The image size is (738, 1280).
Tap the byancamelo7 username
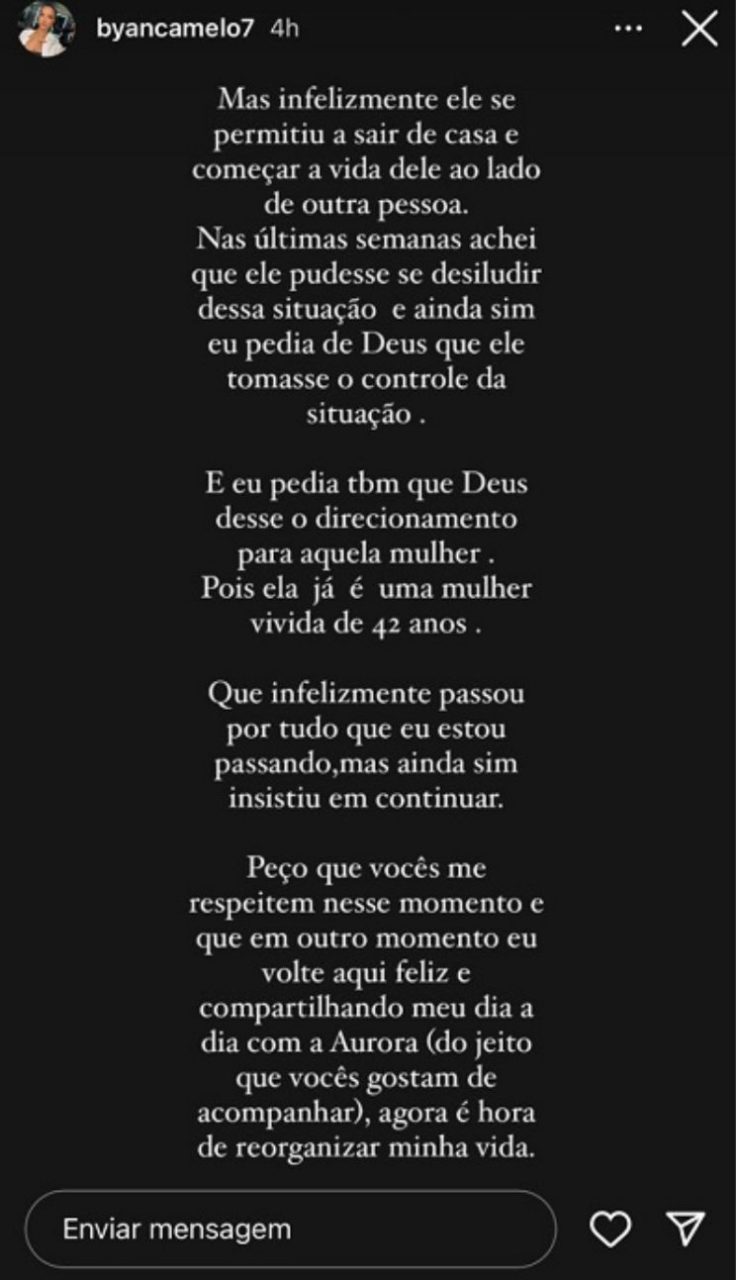176,29
